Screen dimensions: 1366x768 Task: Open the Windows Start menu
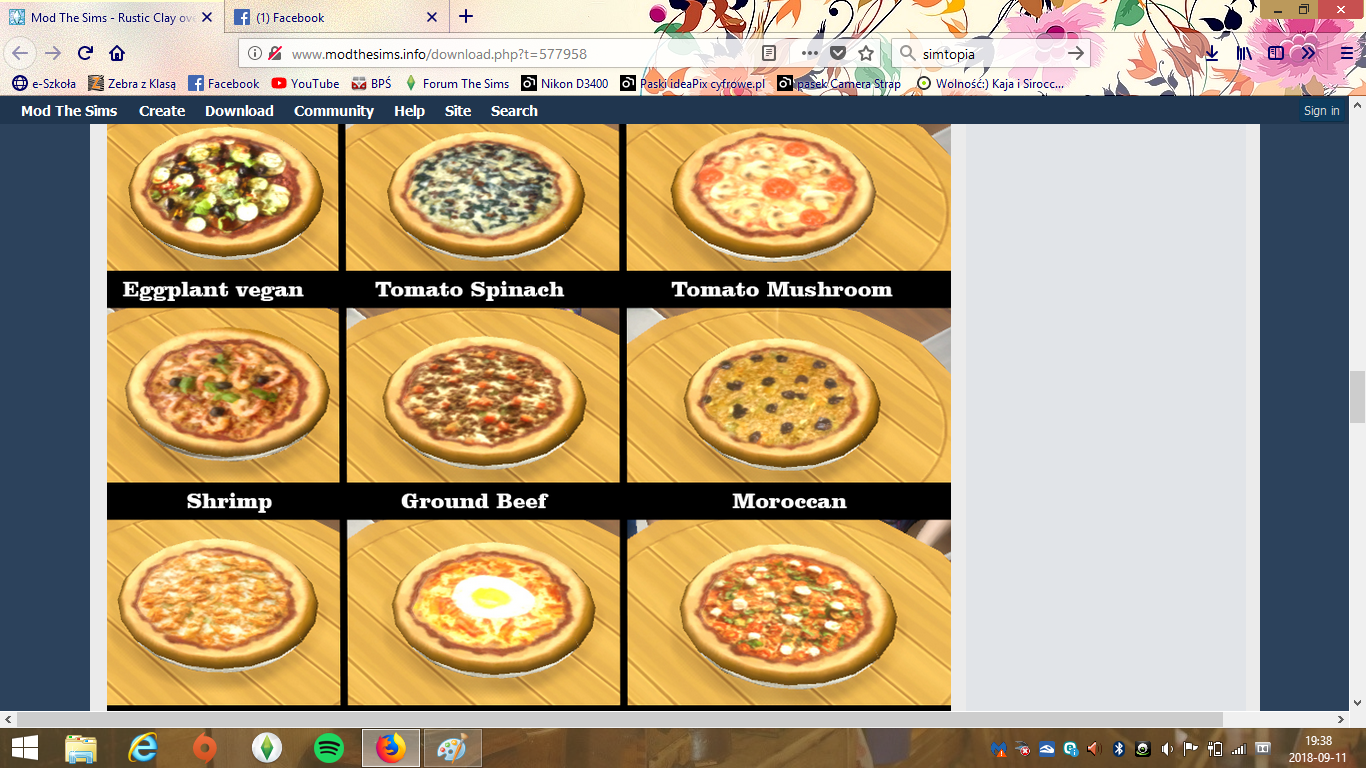click(24, 747)
